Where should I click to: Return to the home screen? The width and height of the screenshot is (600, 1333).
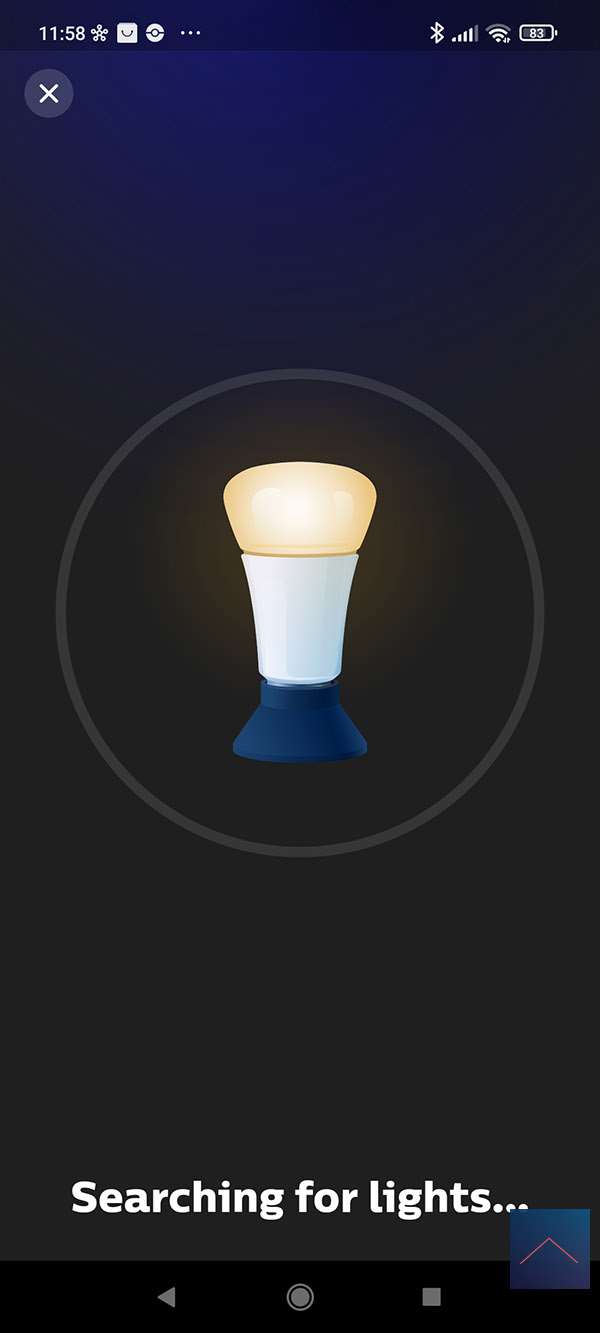[x=299, y=1297]
